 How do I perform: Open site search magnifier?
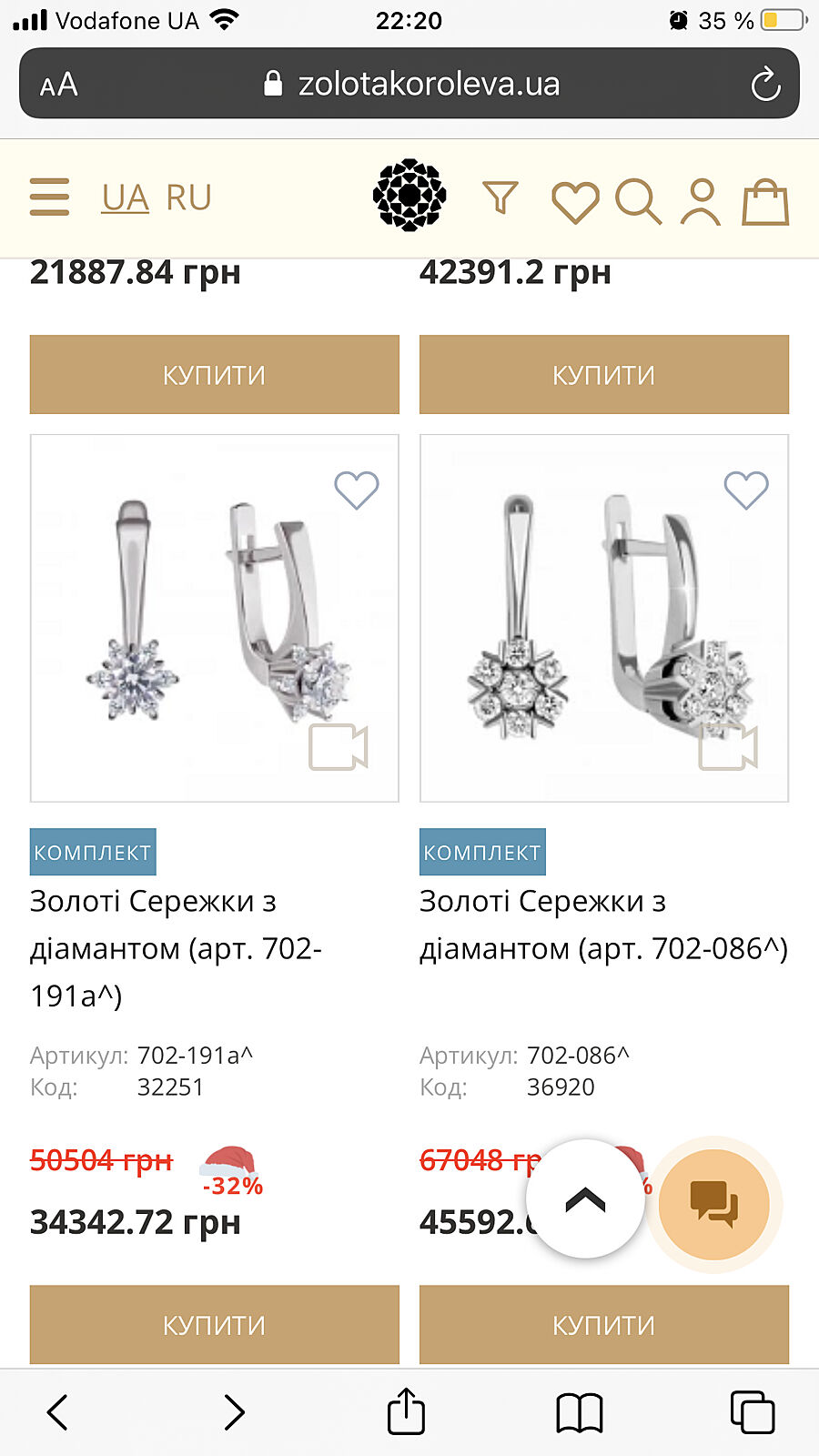point(637,201)
